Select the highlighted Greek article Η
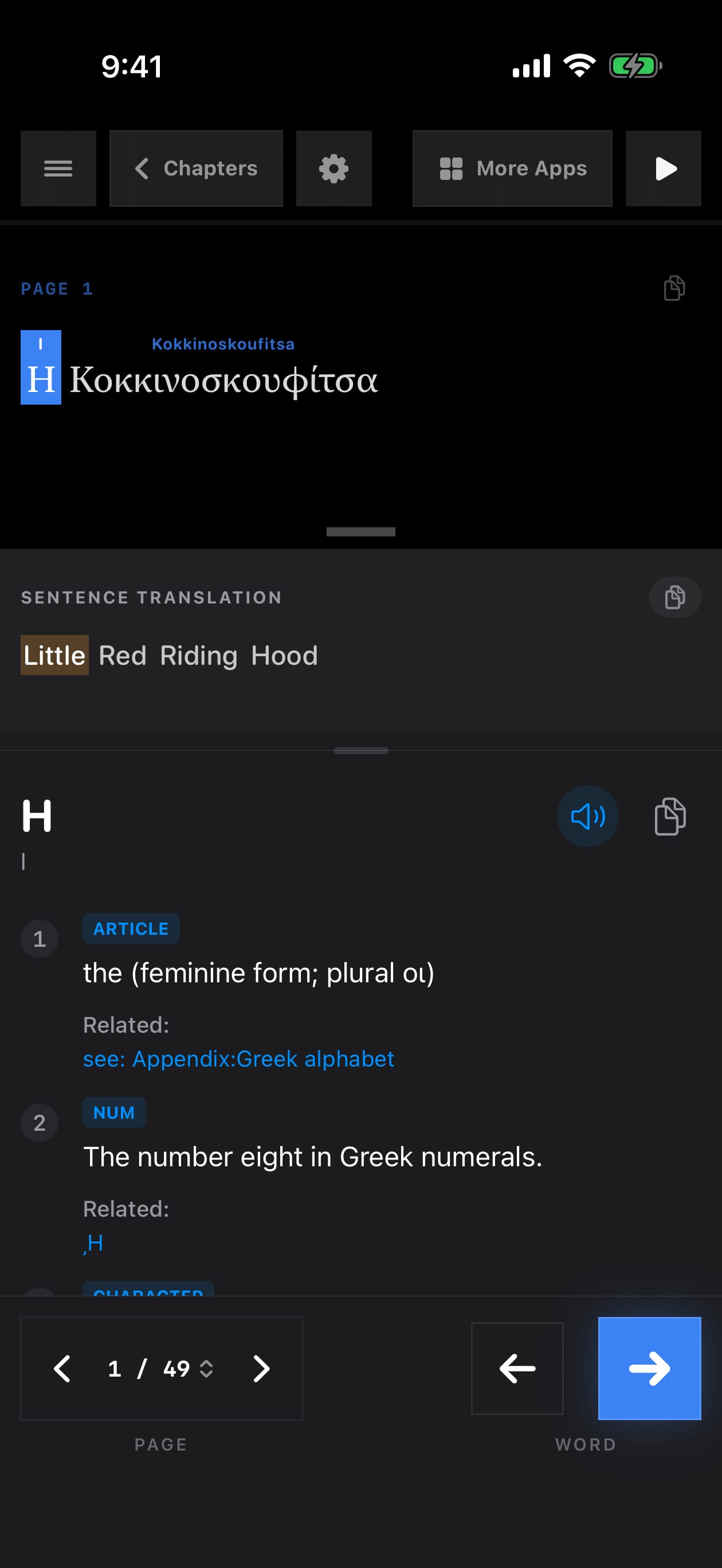Image resolution: width=722 pixels, height=1568 pixels. coord(41,367)
